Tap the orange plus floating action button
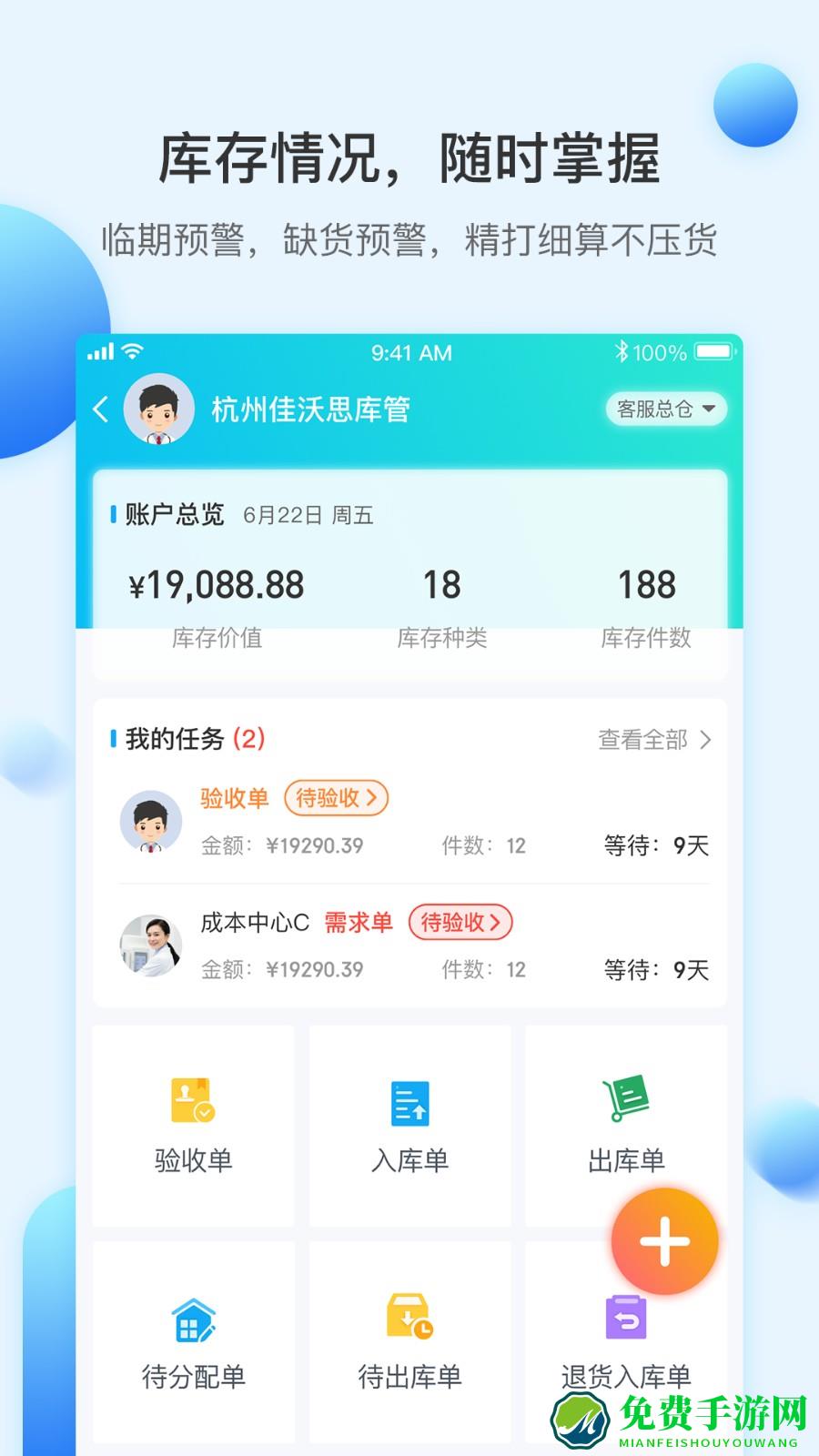The height and width of the screenshot is (1456, 819). click(664, 1239)
